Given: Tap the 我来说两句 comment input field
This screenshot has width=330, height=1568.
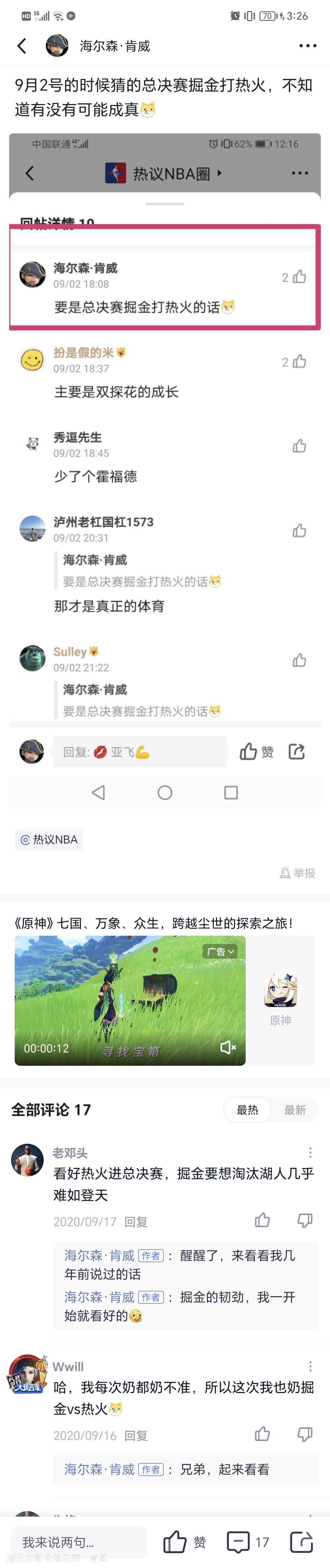Looking at the screenshot, I should click(x=79, y=1541).
